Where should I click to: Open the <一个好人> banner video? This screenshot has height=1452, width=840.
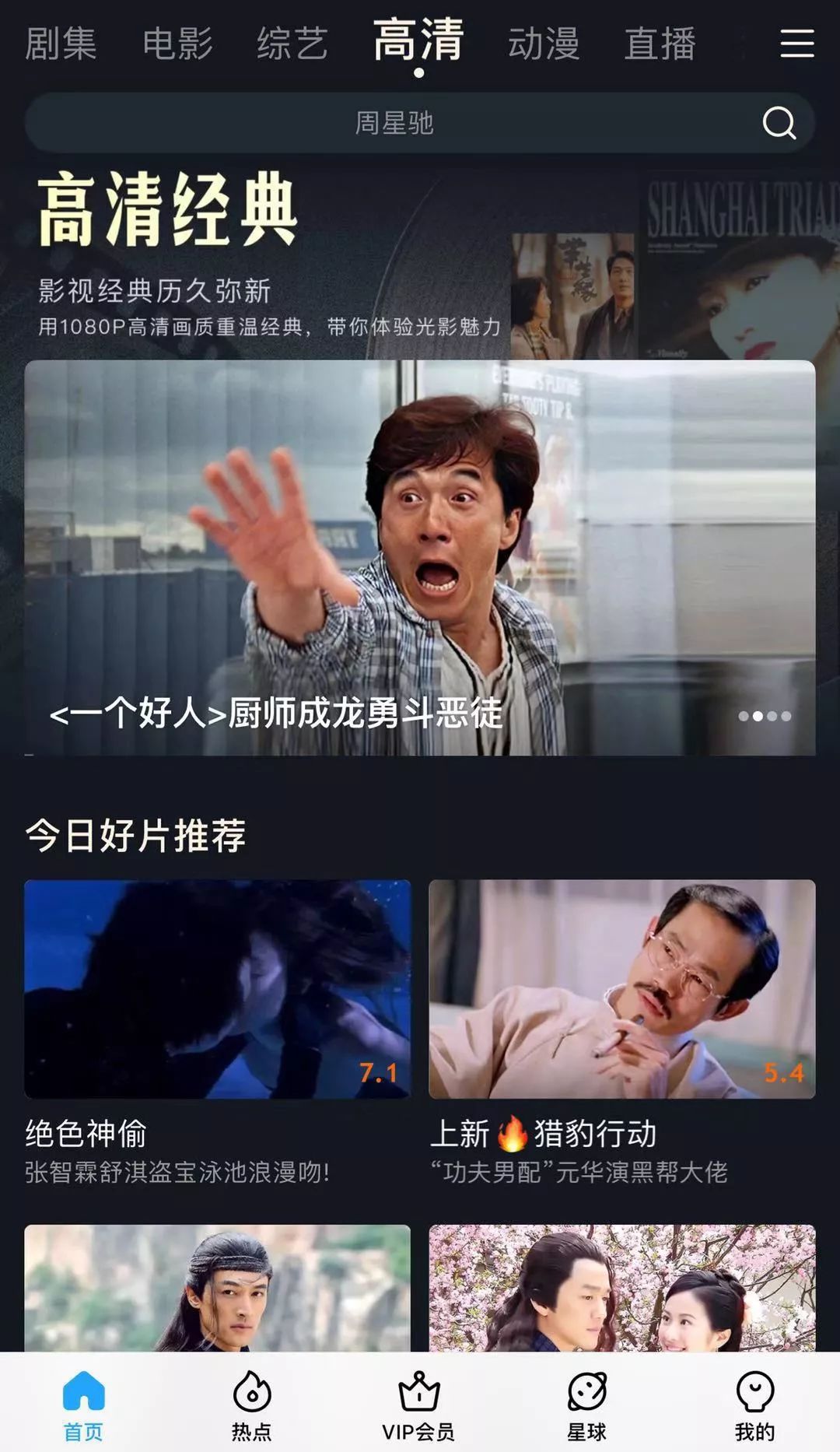pos(420,557)
